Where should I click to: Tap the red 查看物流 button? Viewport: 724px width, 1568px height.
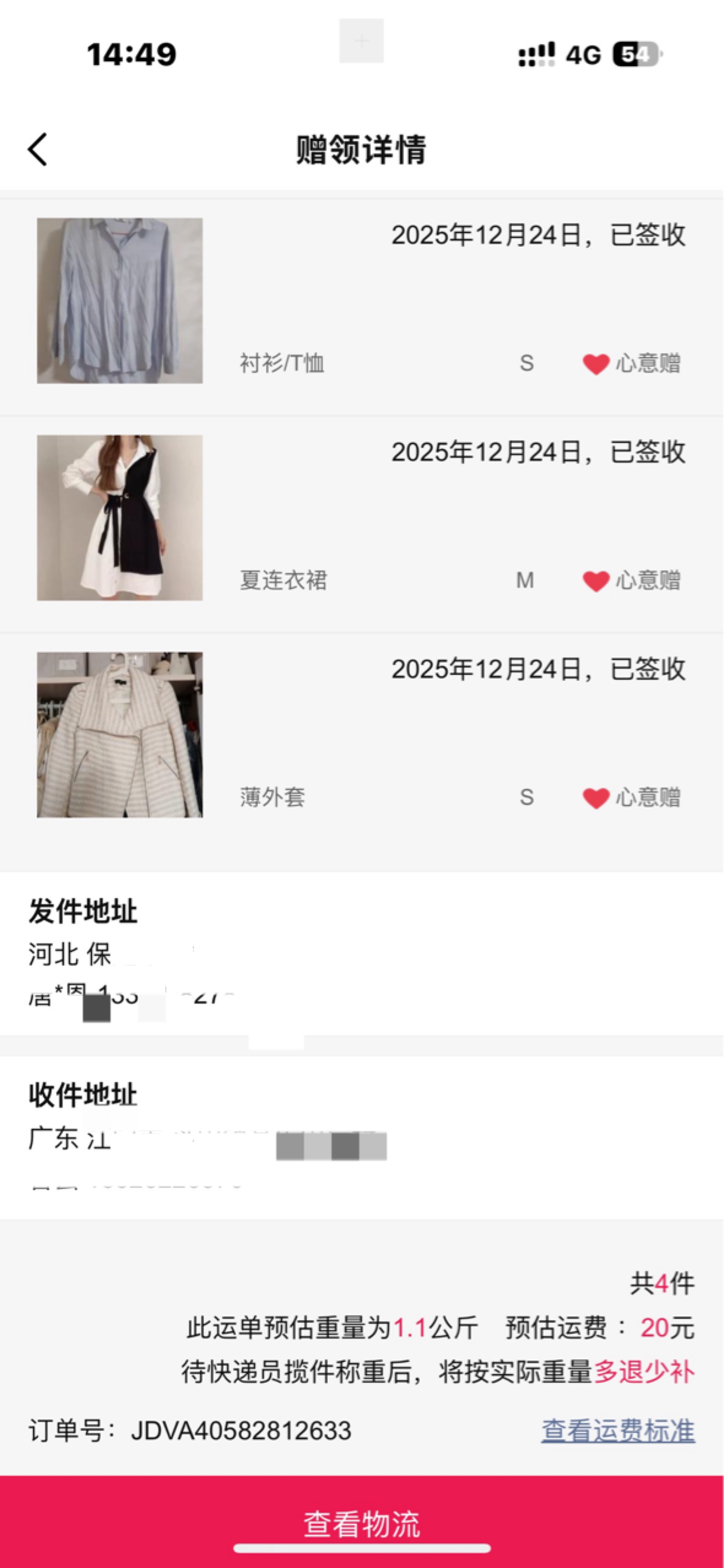[x=362, y=1521]
